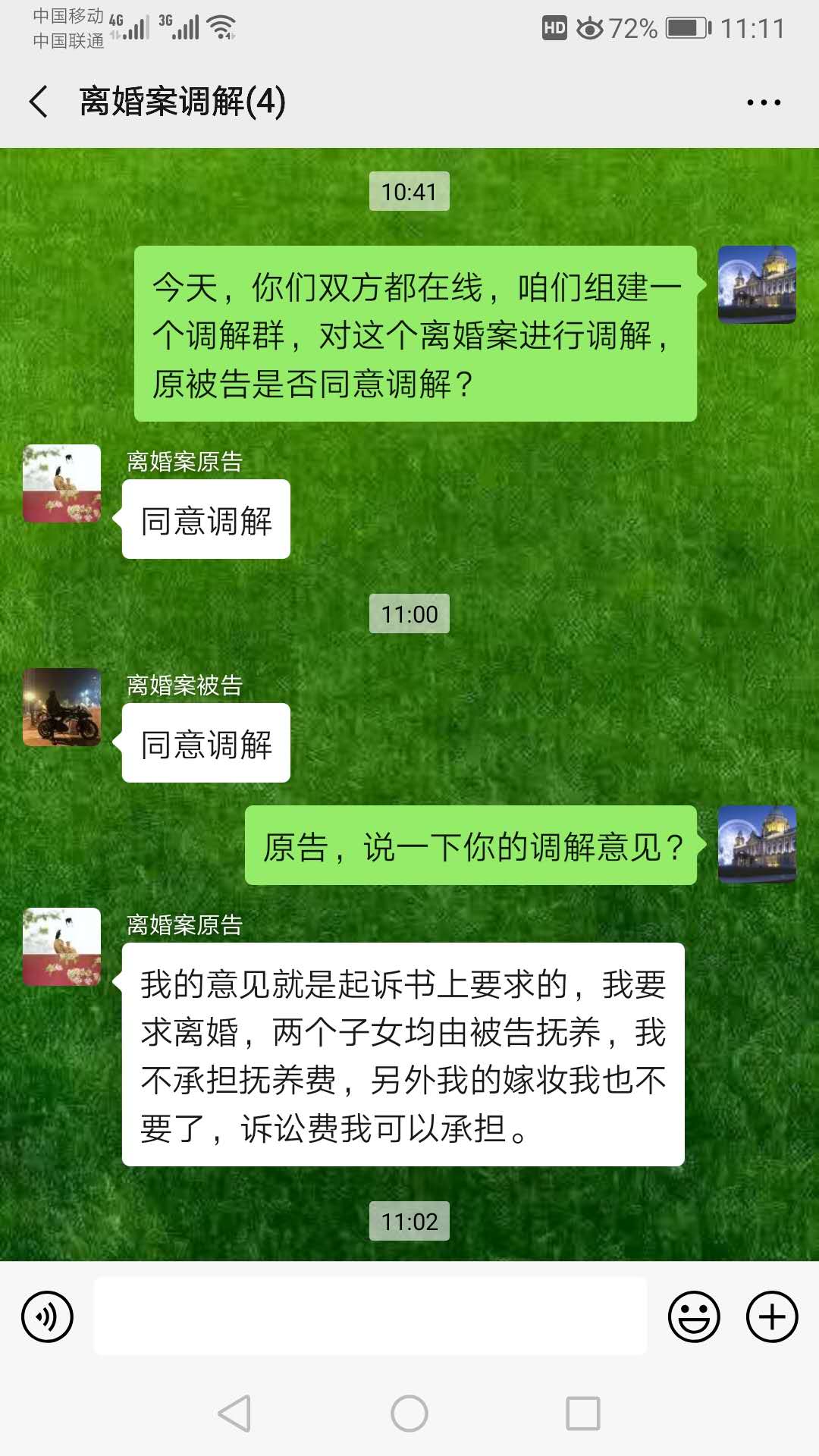Image resolution: width=819 pixels, height=1456 pixels.
Task: Open the recent apps view
Action: click(x=582, y=1414)
